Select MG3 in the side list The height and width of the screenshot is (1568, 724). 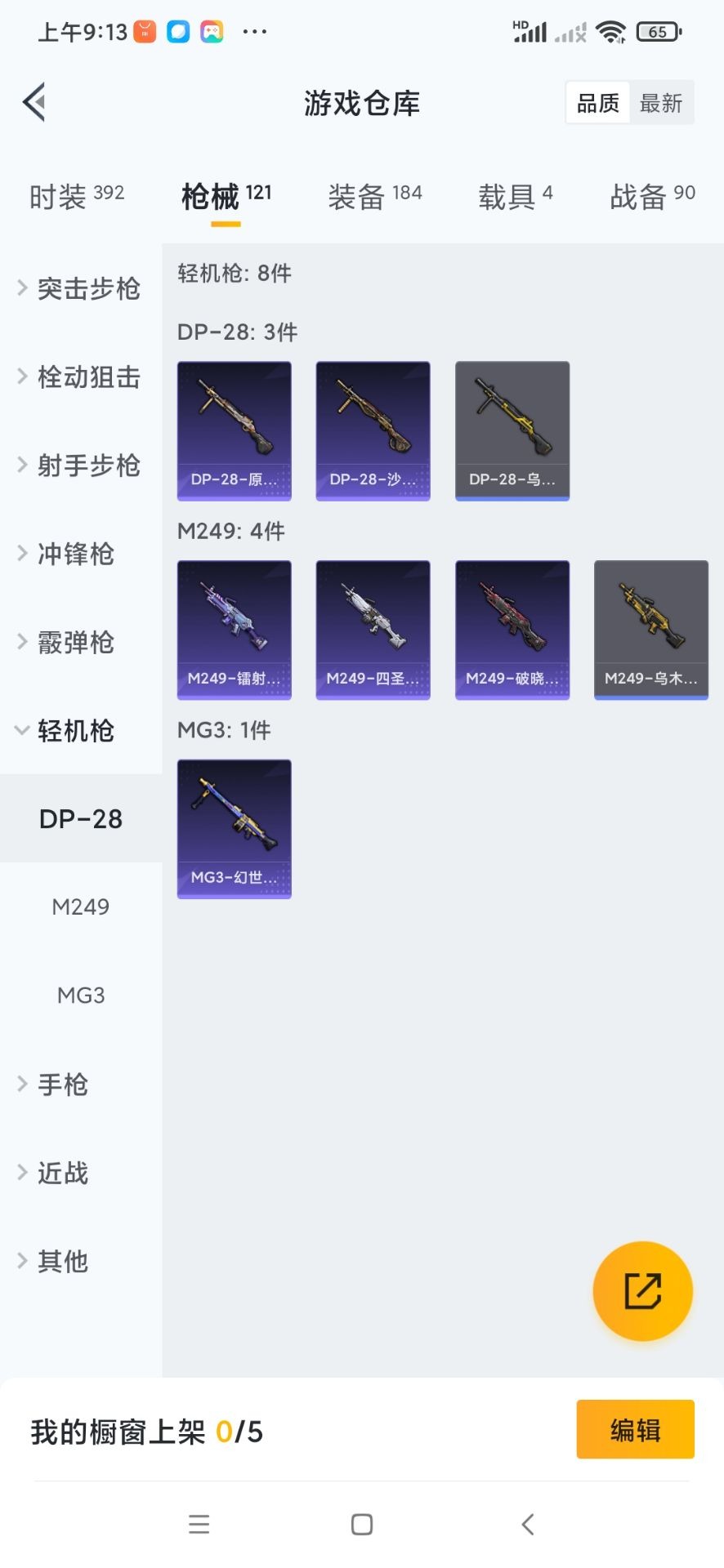80,996
